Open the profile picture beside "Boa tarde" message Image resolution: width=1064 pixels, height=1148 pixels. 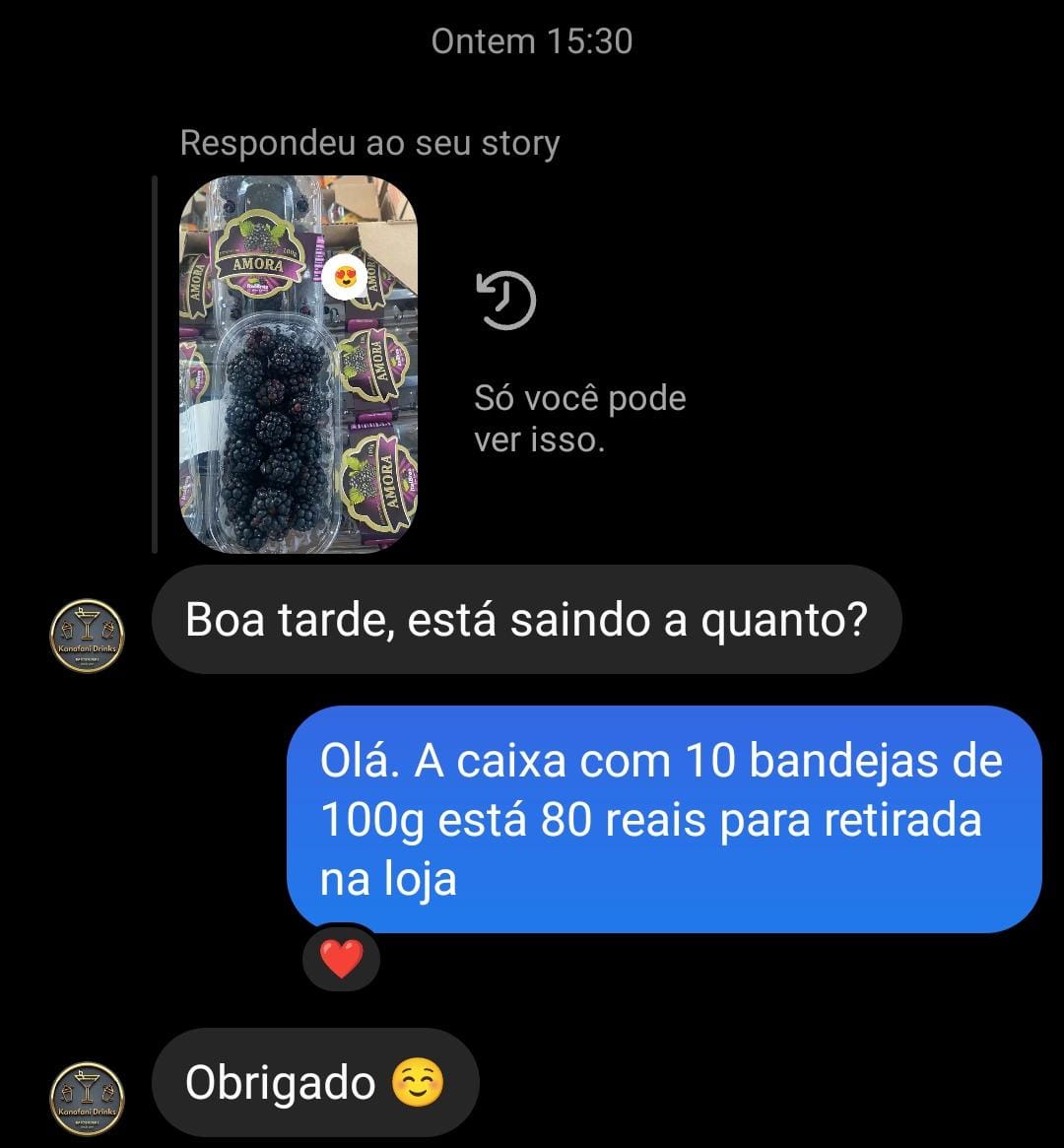tap(88, 636)
